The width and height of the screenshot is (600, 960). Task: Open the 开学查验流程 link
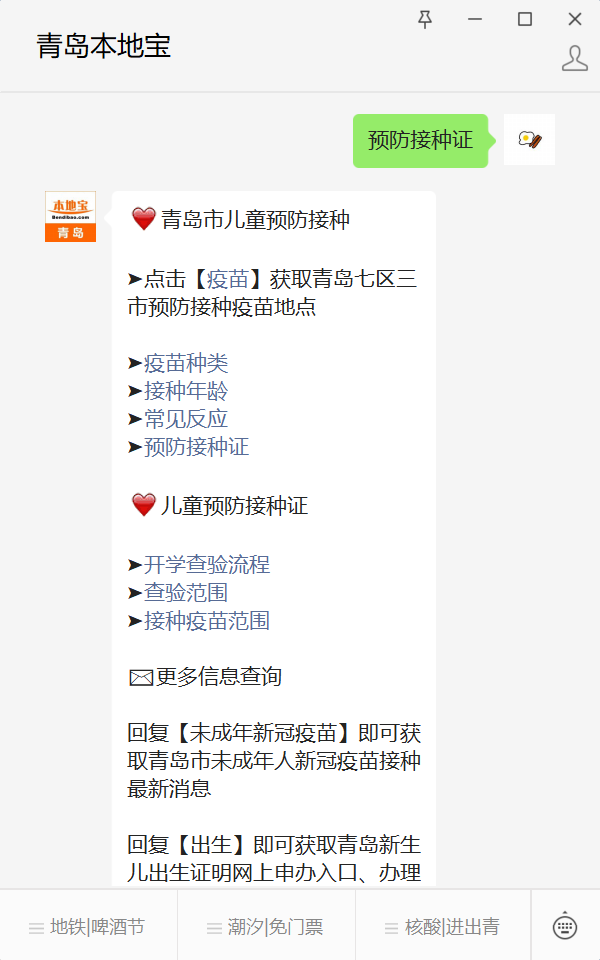(206, 565)
